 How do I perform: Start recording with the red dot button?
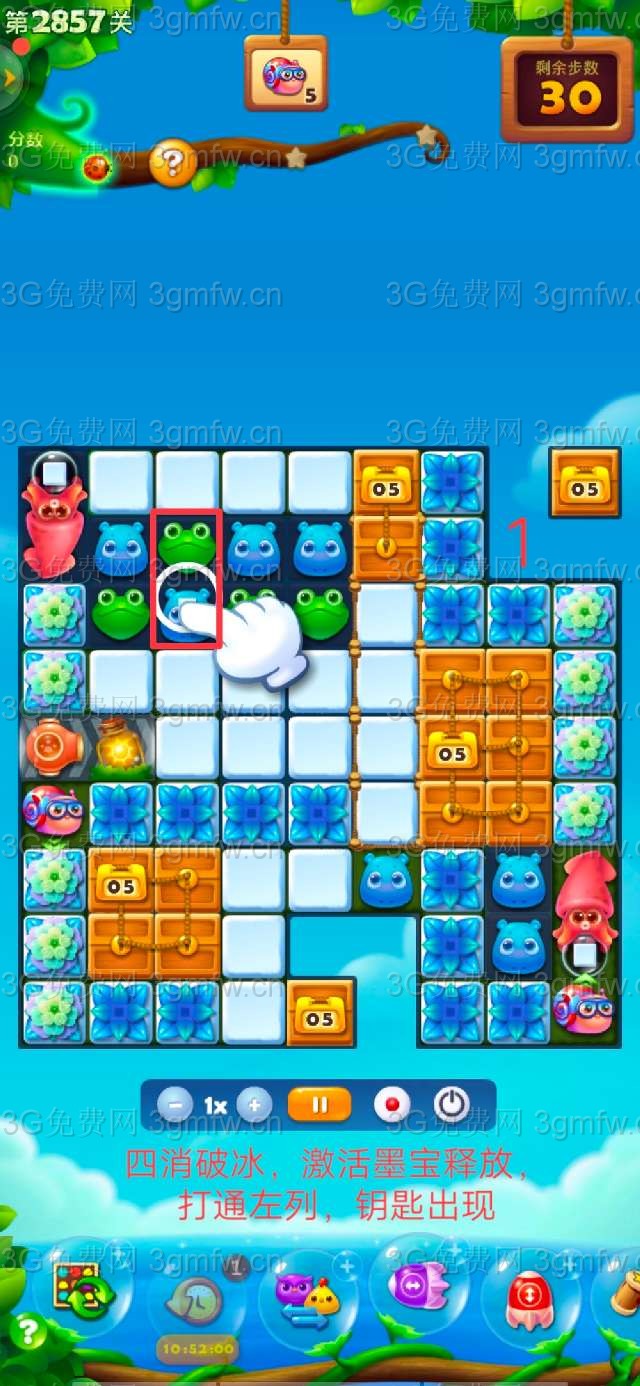[392, 1105]
